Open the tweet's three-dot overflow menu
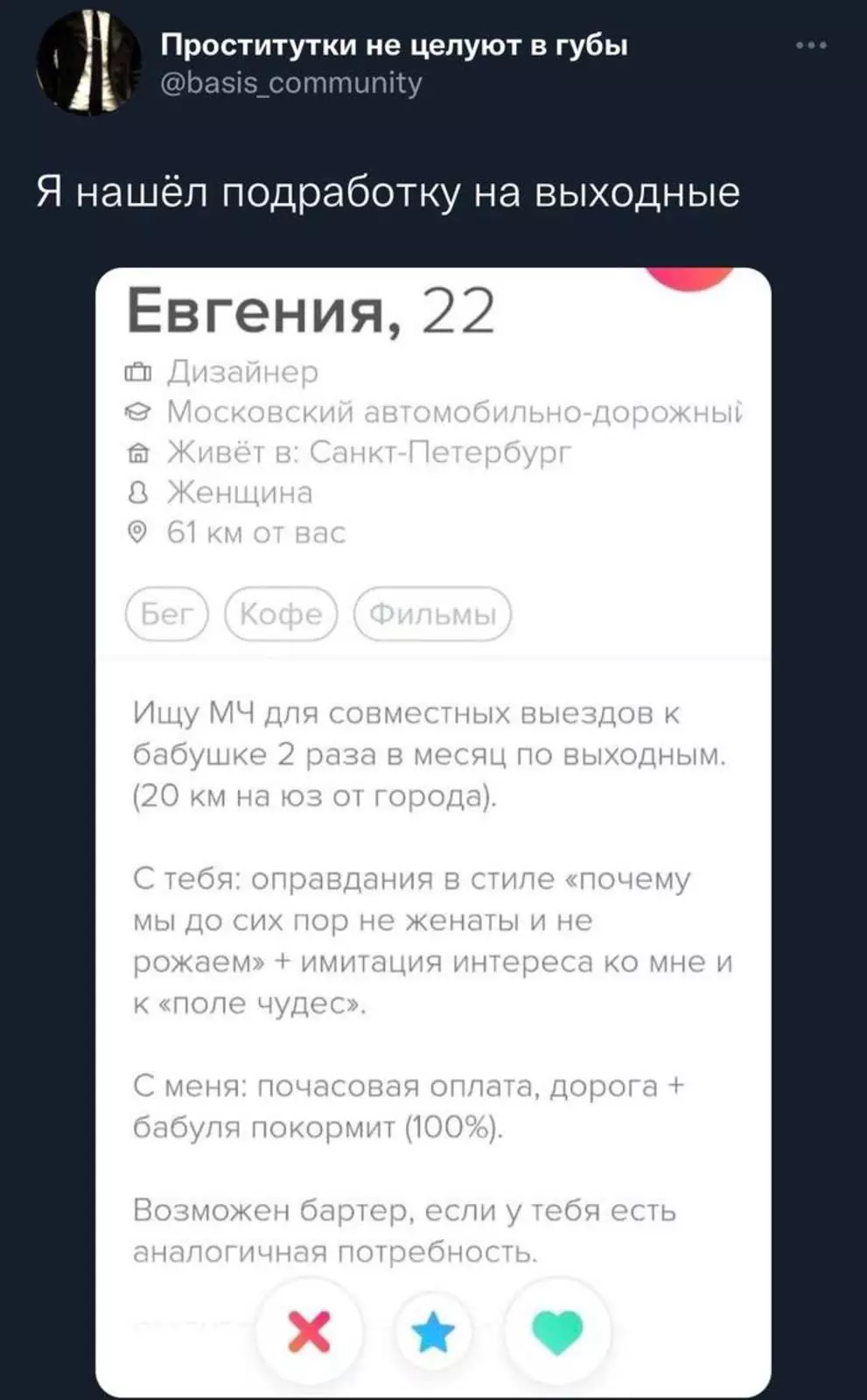 coord(811,45)
